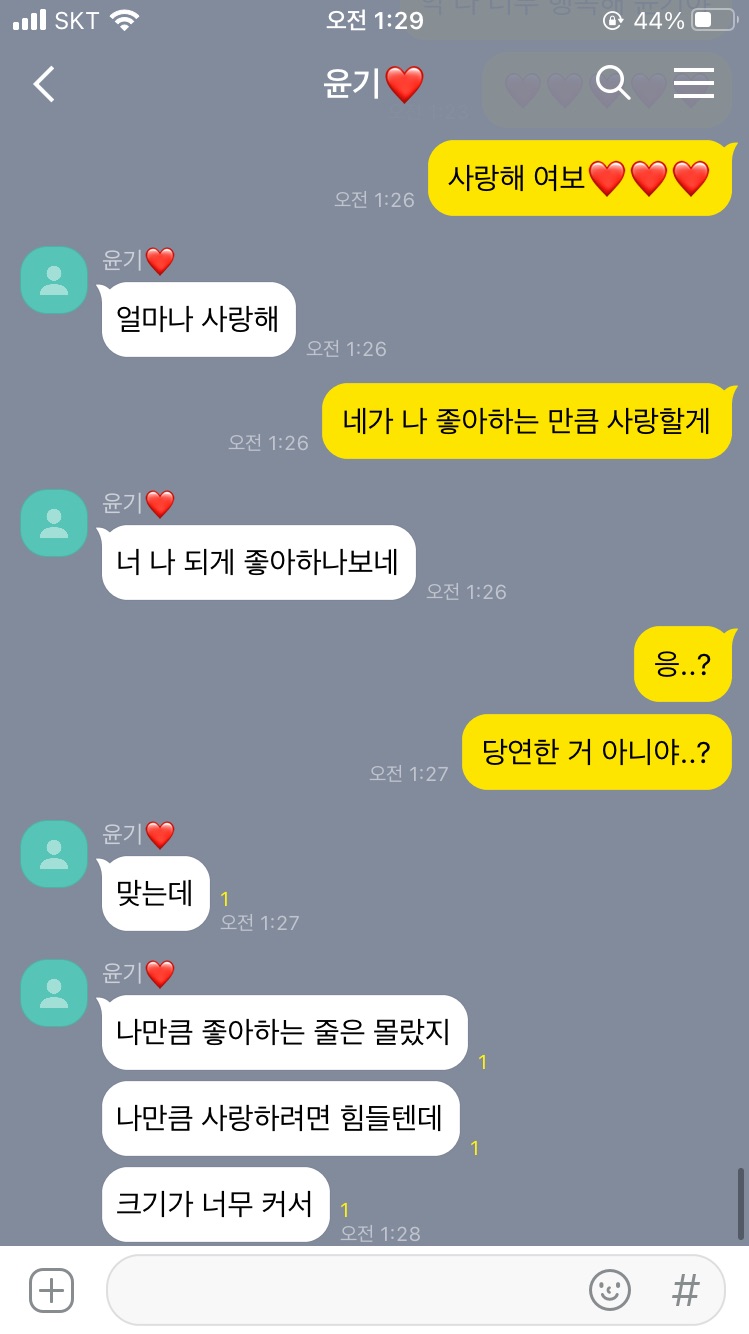View 윤기's profile picture above 얼마나 사랑해
Screen dimensions: 749x1334
54,280
